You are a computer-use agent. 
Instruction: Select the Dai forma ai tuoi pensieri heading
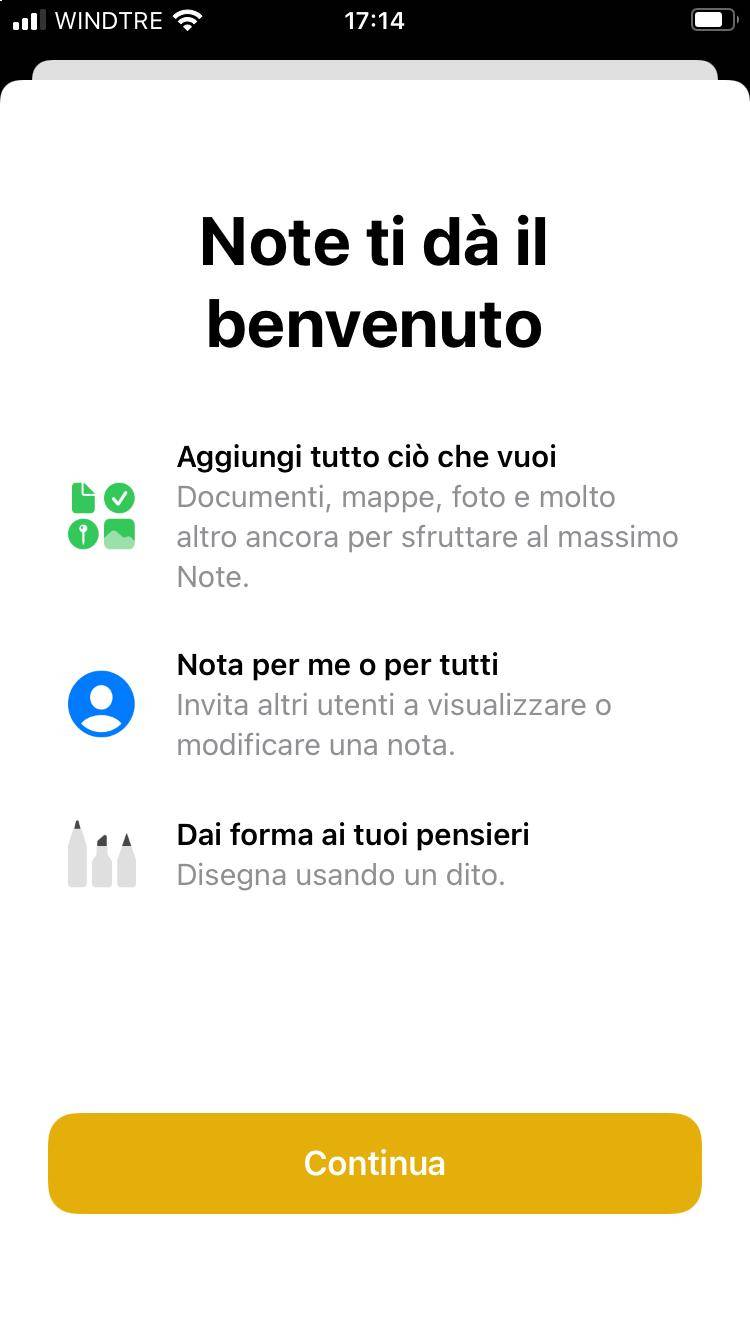click(352, 834)
